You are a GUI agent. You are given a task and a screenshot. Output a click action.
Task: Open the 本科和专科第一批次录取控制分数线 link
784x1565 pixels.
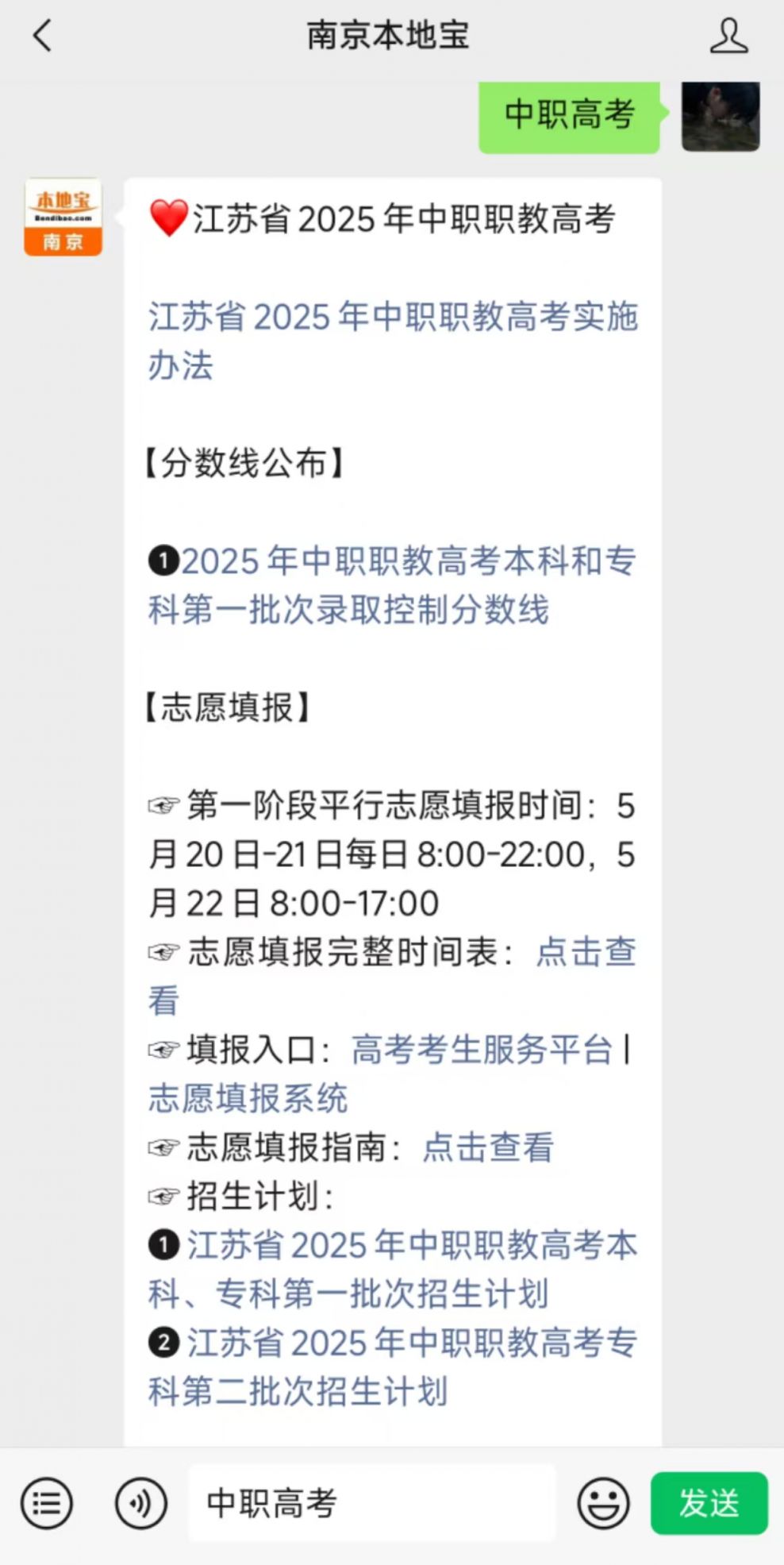394,586
